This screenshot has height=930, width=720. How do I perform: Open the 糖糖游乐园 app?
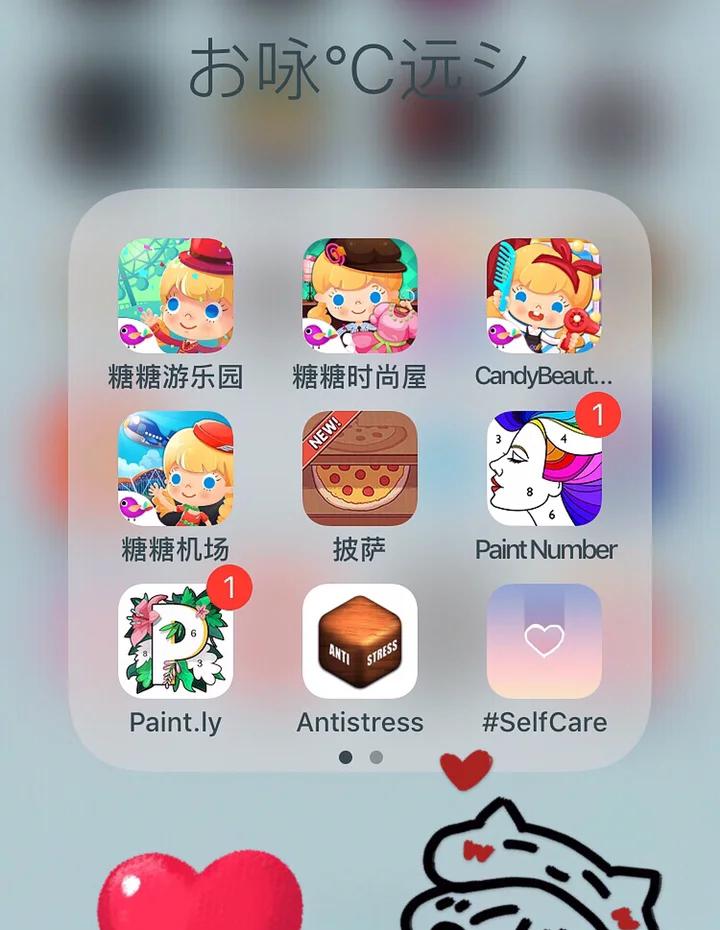click(175, 296)
